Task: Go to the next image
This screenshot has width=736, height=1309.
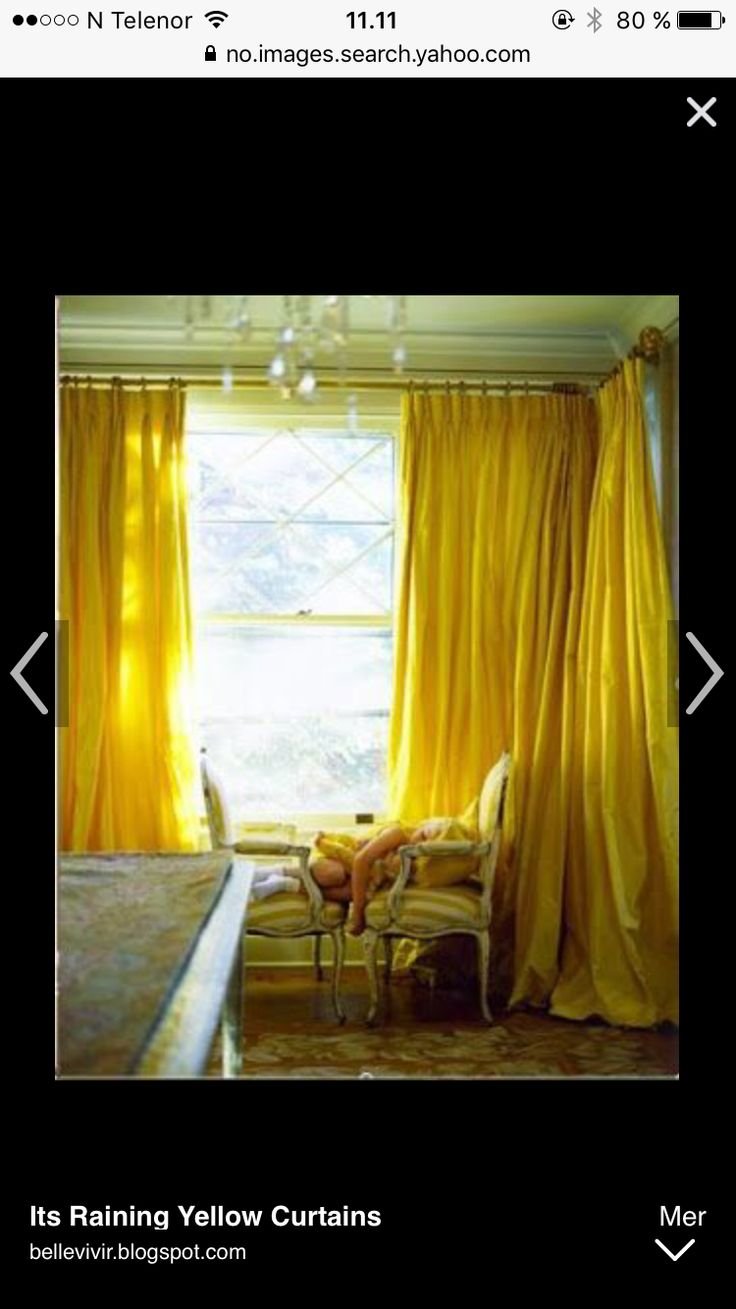Action: 704,673
